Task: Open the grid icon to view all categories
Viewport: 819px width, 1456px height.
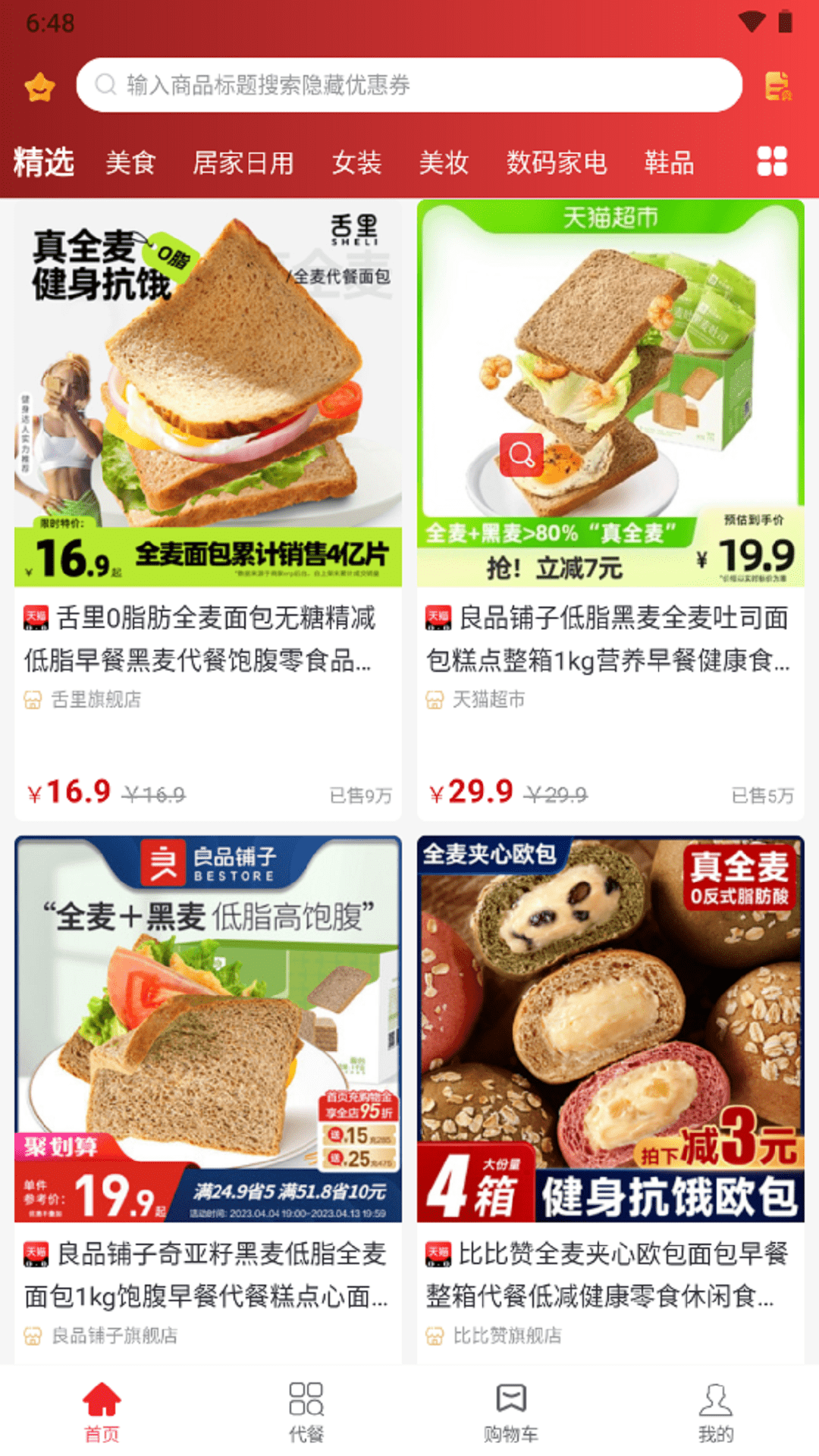Action: pyautogui.click(x=771, y=162)
